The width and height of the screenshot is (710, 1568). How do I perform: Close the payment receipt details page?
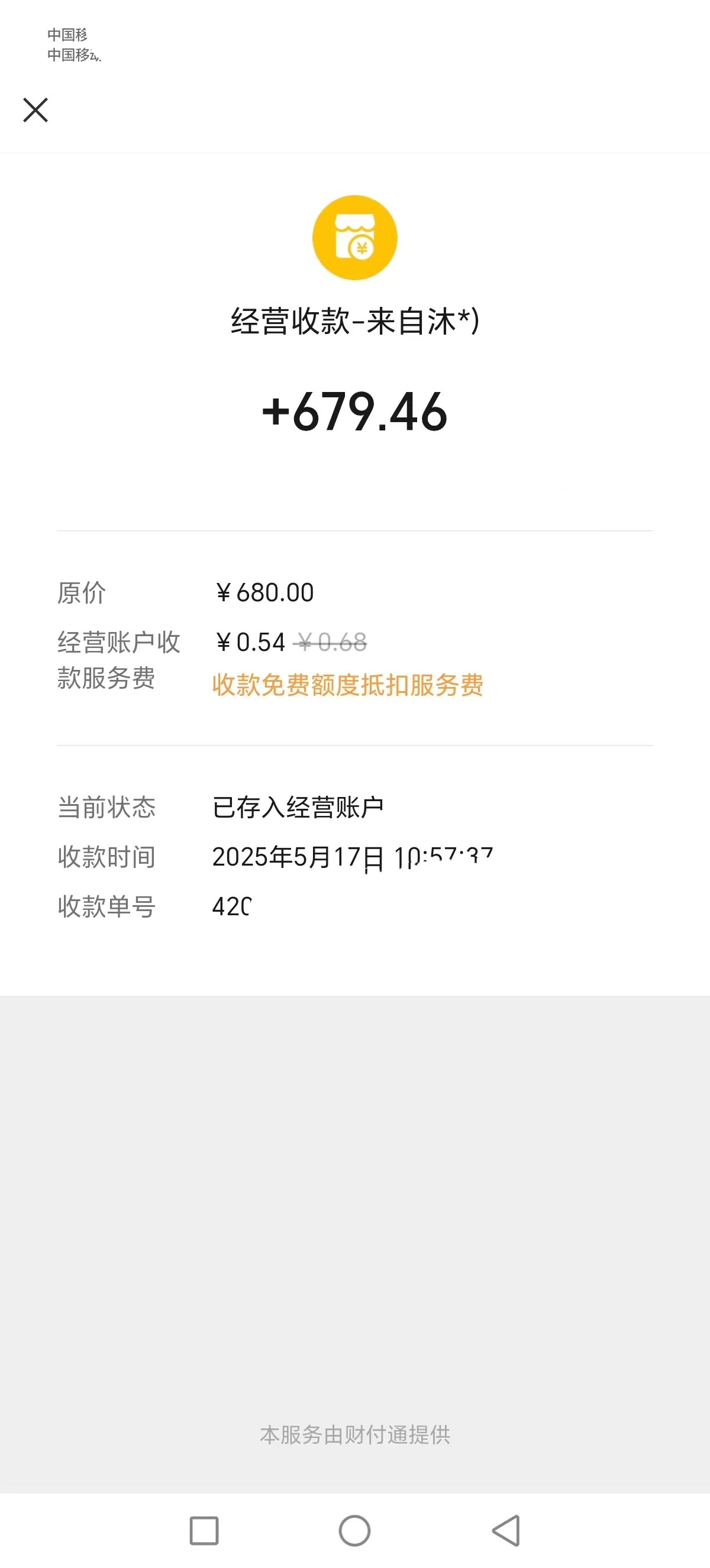tap(35, 110)
